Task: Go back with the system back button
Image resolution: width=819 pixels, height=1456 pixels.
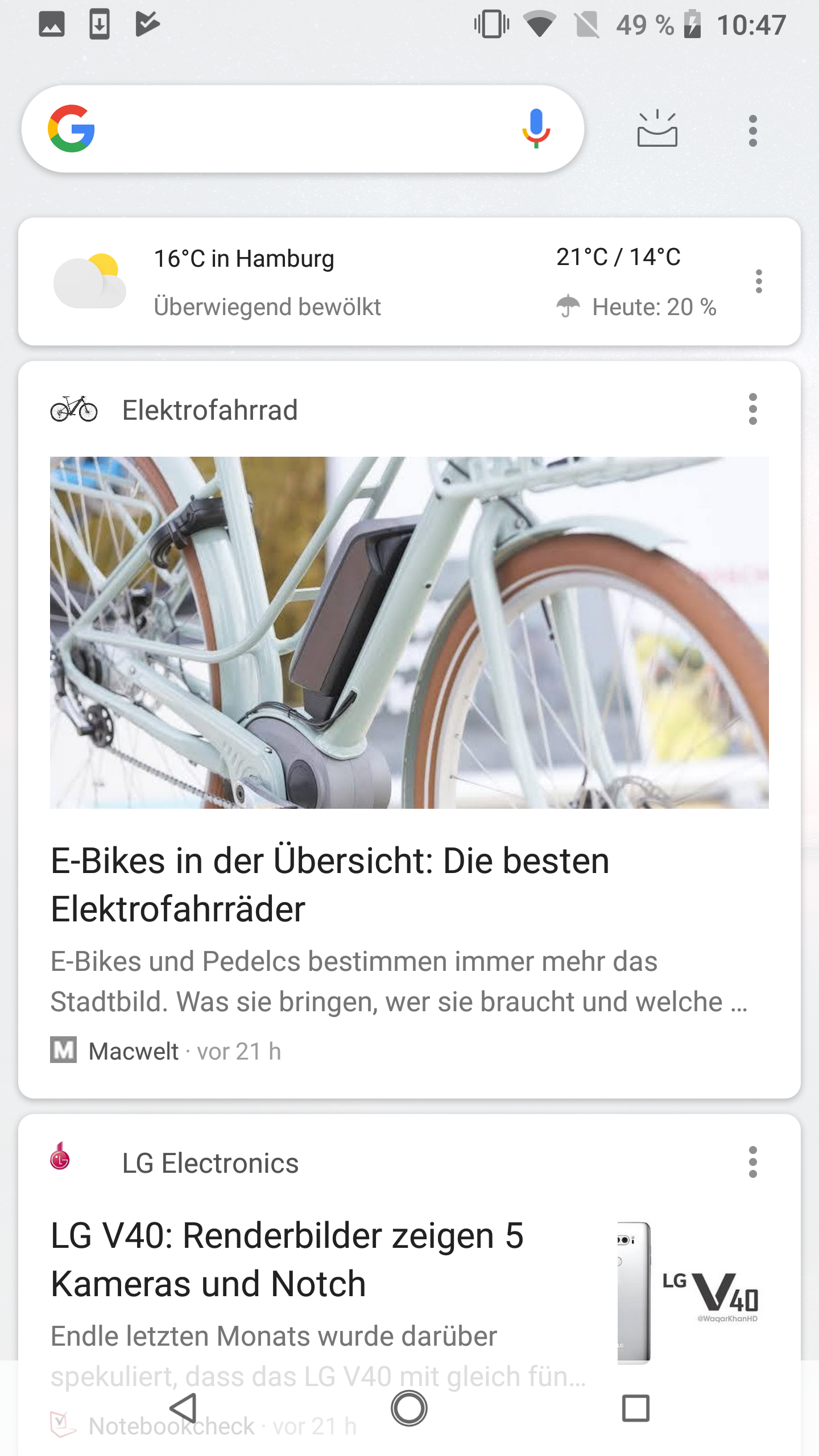Action: point(184,1408)
